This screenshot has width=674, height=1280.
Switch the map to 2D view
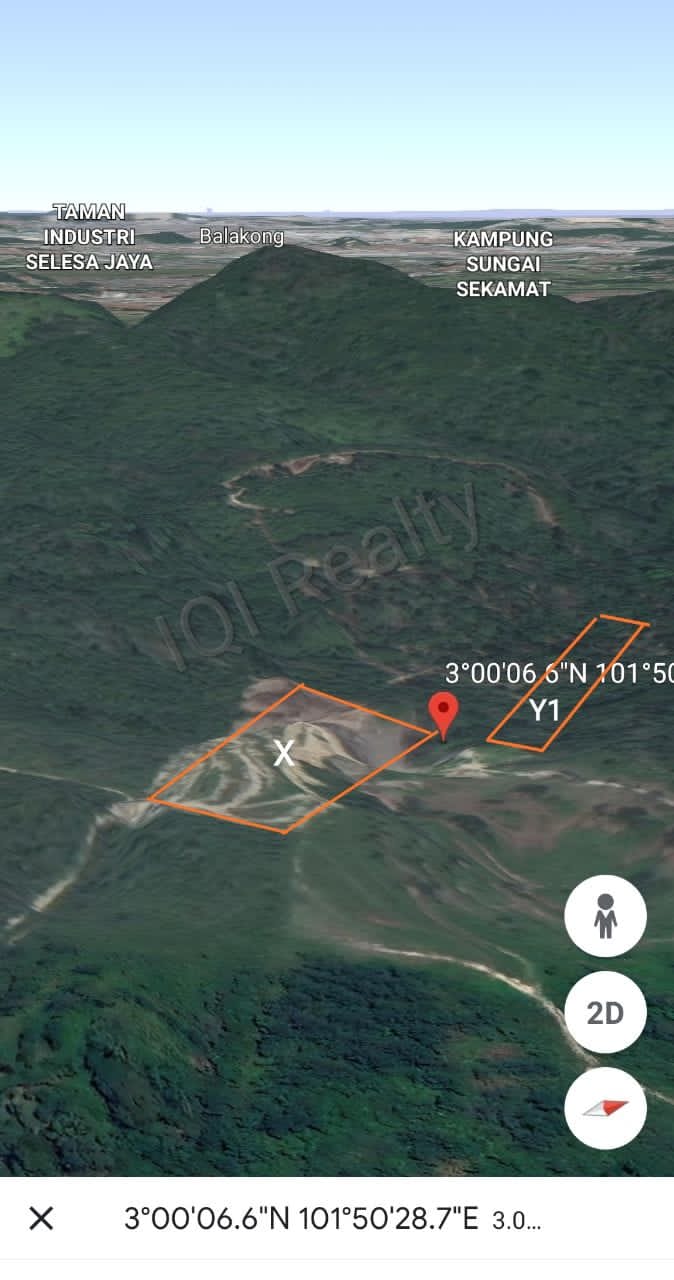pyautogui.click(x=605, y=1012)
